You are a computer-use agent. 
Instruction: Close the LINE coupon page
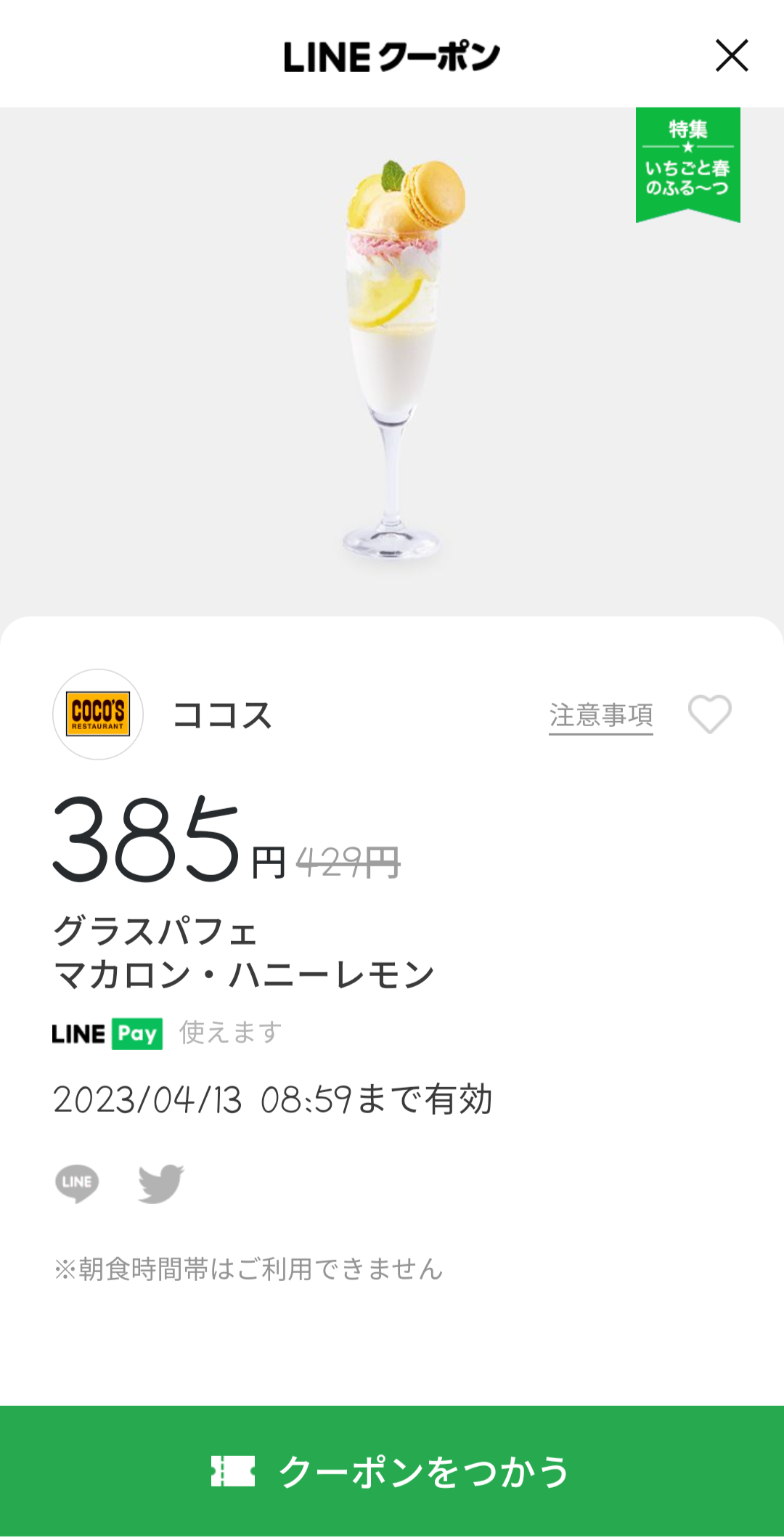(731, 56)
